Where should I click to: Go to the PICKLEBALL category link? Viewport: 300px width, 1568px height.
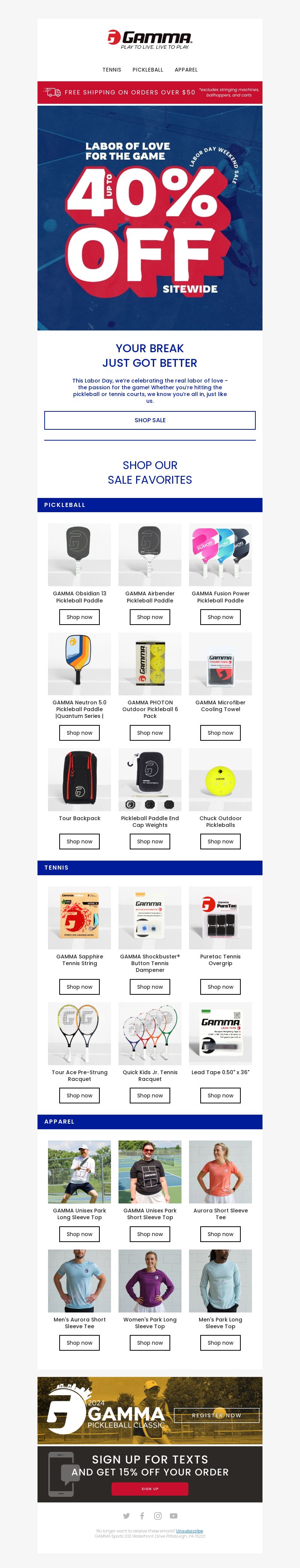[x=147, y=70]
